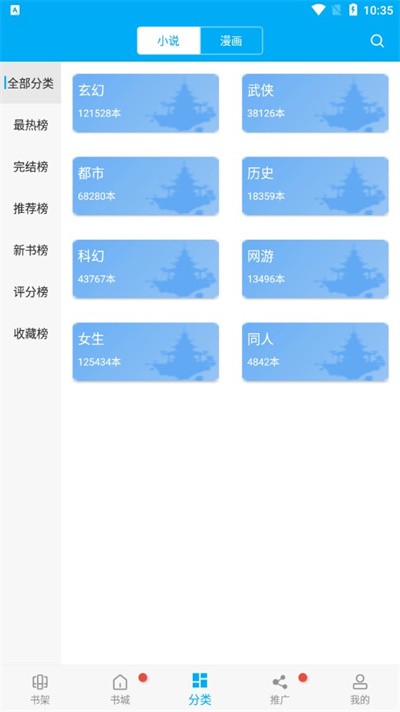Browse the 都市 category
The height and width of the screenshot is (712, 400).
(146, 186)
